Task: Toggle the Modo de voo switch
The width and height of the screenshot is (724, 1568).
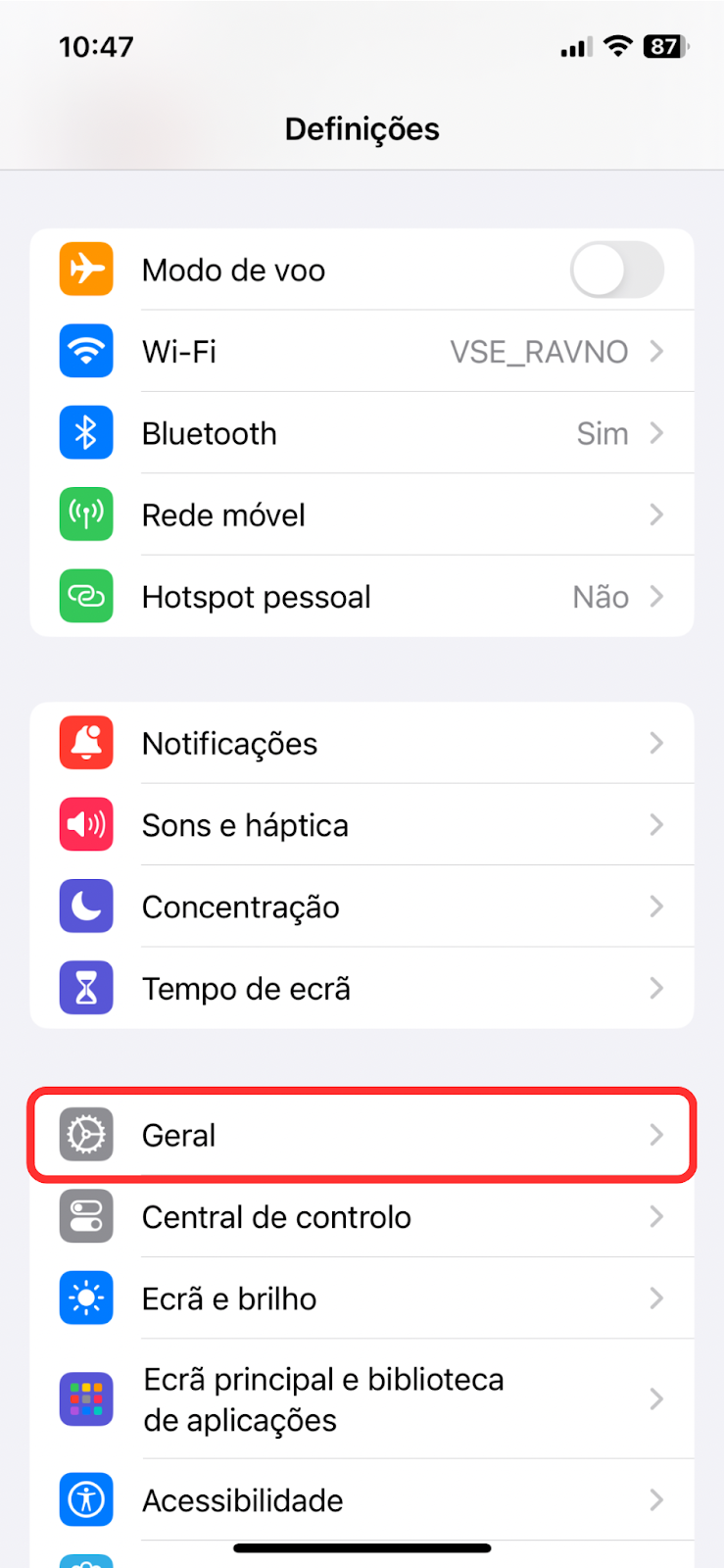Action: pos(617,269)
